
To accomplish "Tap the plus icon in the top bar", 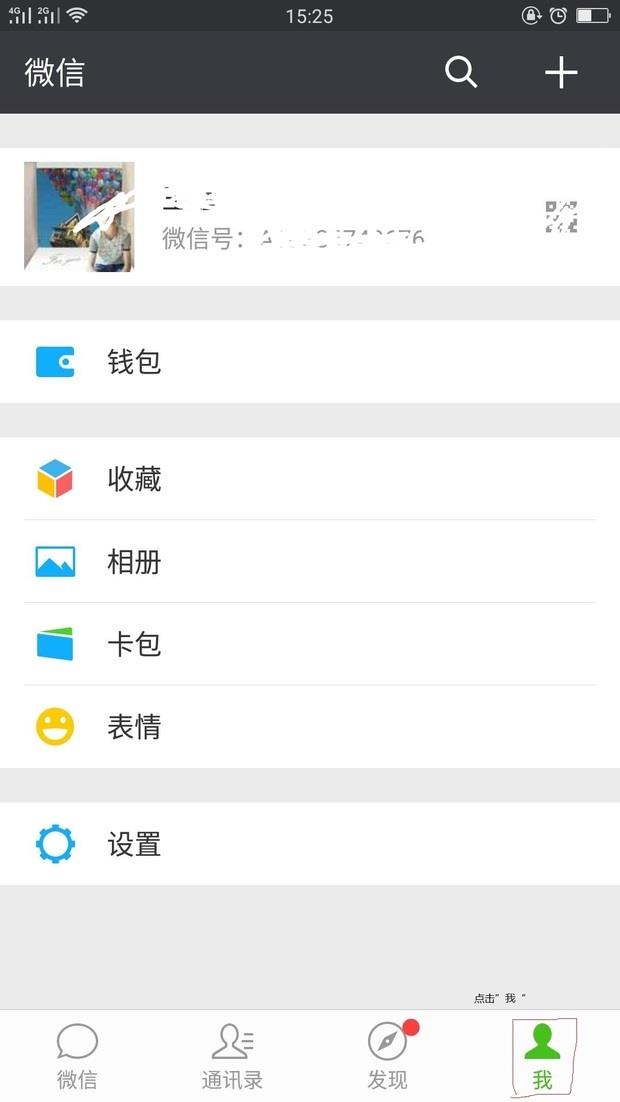I will [561, 72].
